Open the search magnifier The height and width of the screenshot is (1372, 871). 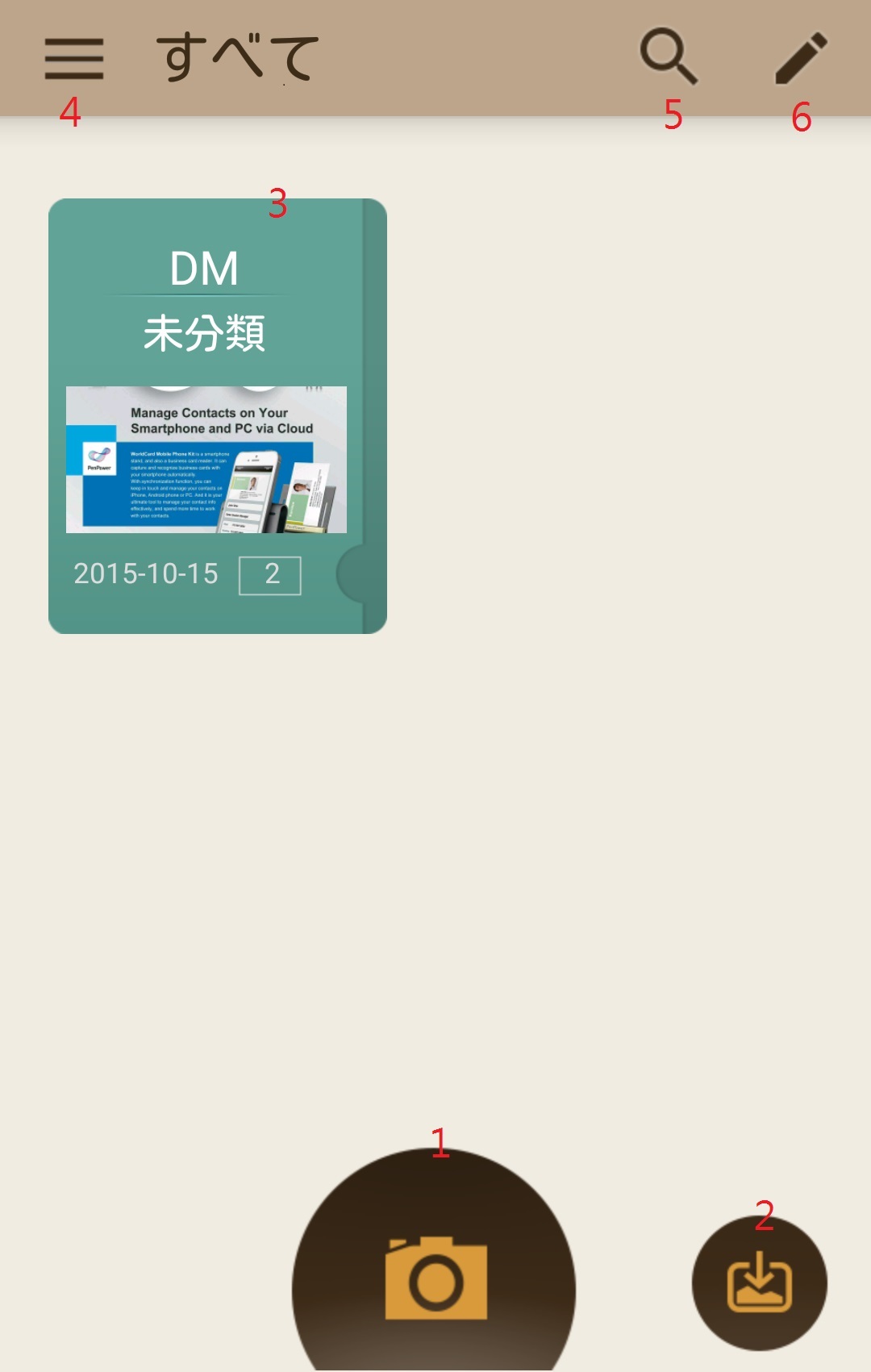coord(669,56)
